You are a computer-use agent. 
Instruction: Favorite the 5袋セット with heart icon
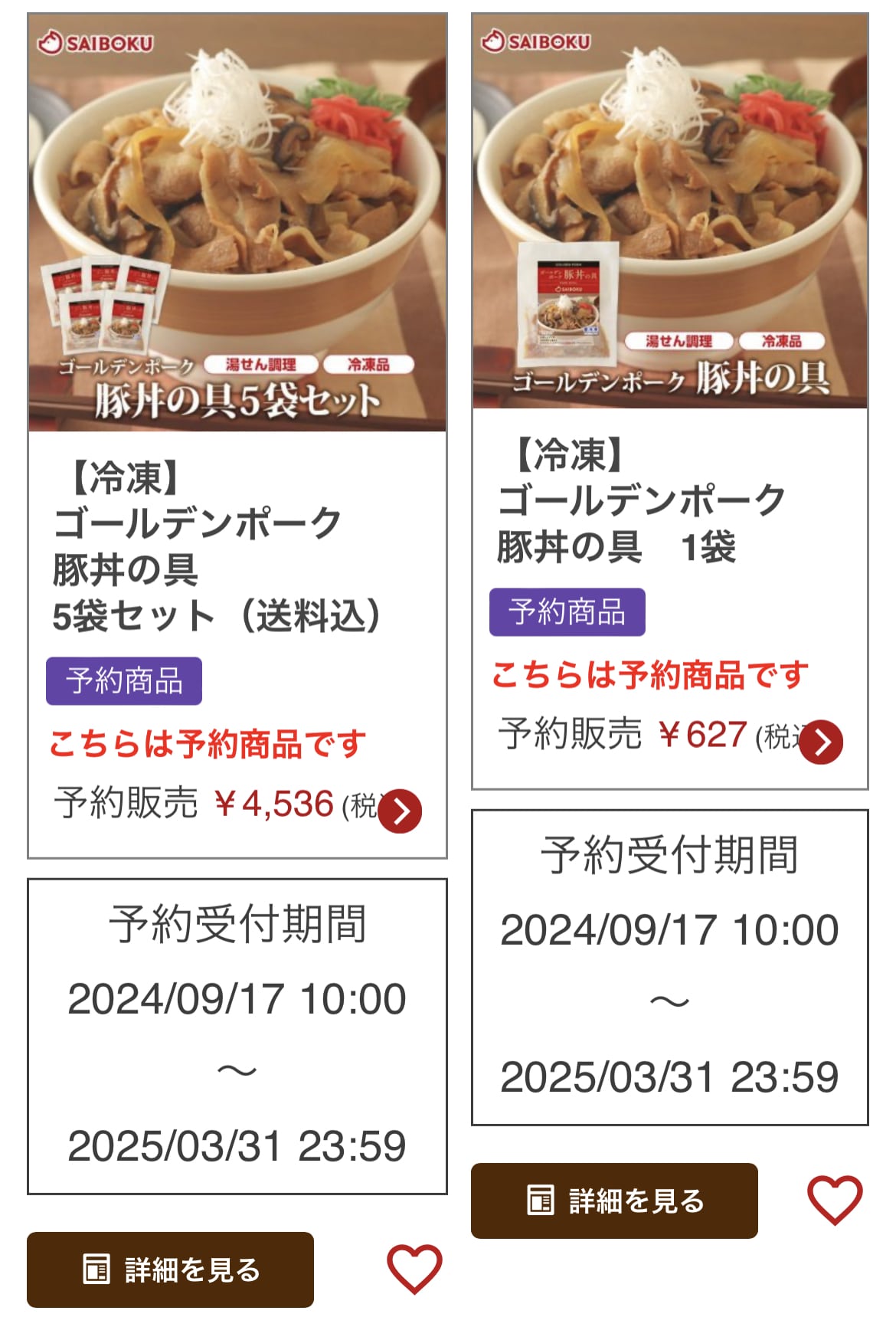click(414, 1269)
